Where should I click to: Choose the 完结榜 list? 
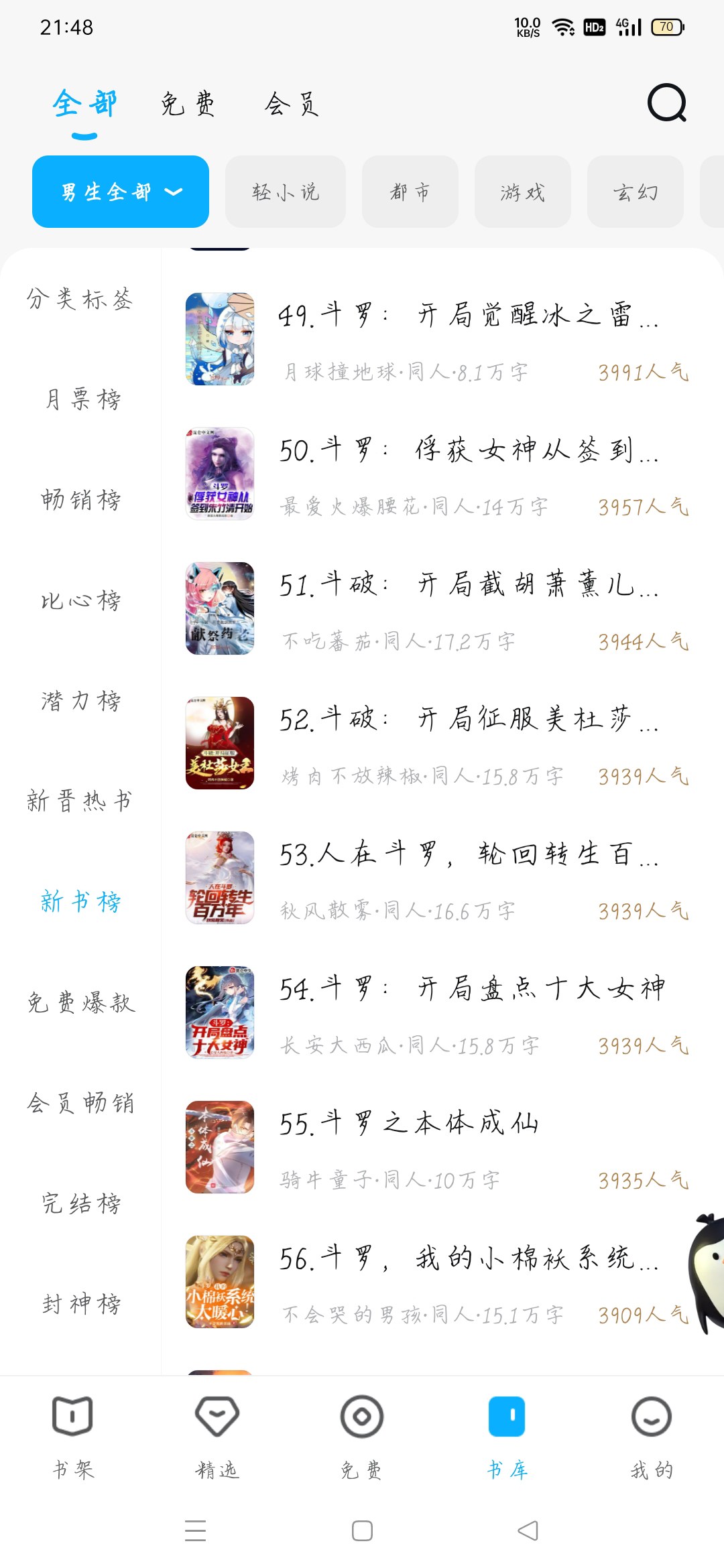81,1203
